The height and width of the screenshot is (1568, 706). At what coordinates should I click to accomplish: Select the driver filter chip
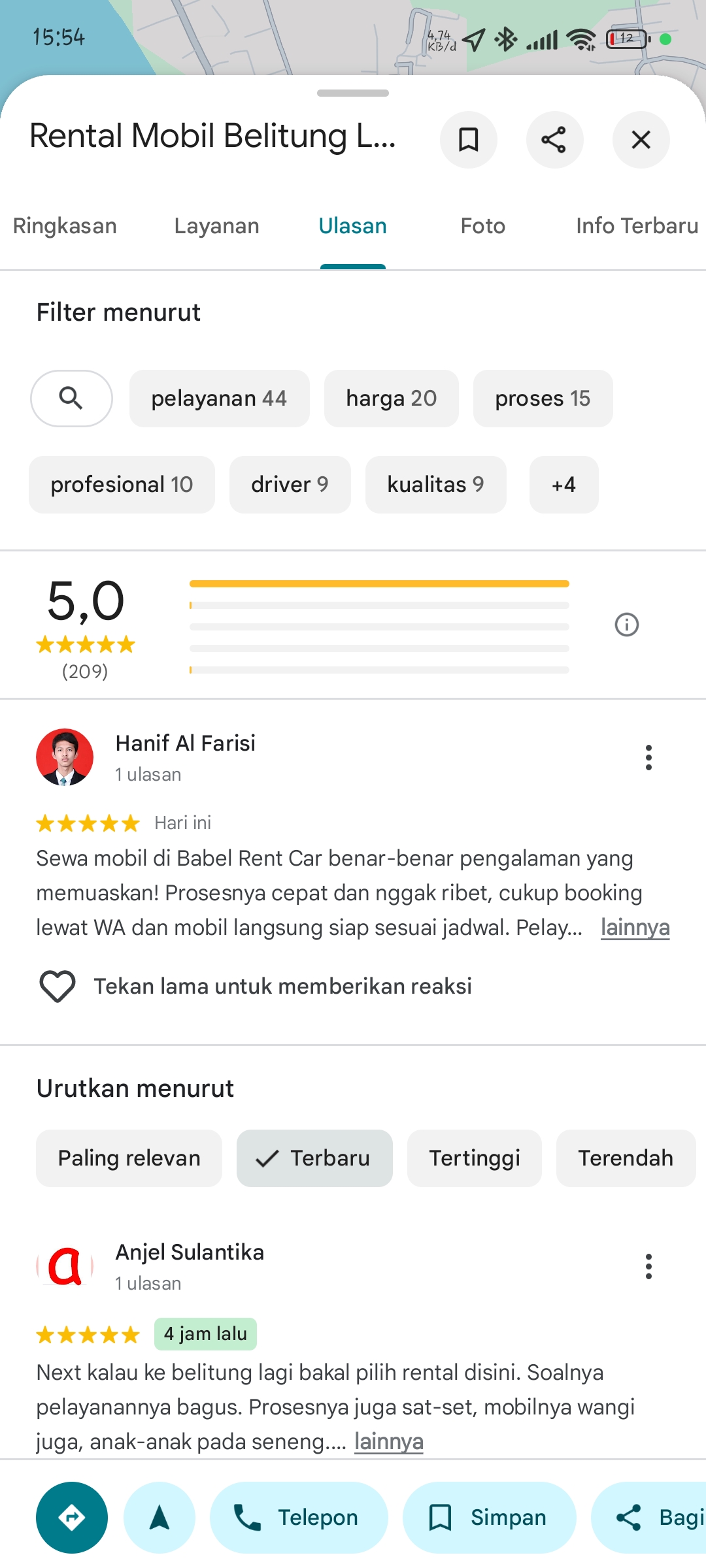tap(290, 485)
